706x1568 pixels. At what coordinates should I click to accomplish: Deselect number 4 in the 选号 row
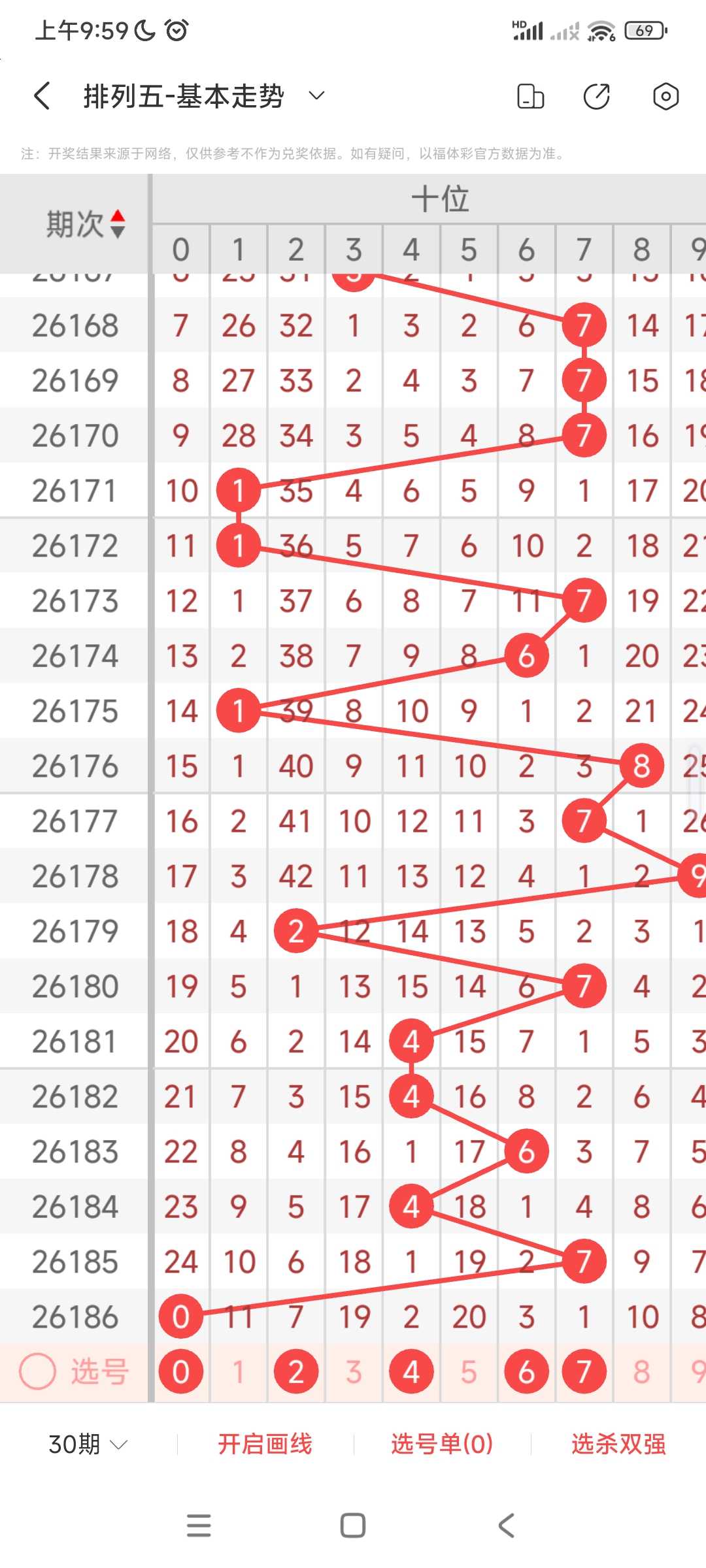coord(411,1372)
